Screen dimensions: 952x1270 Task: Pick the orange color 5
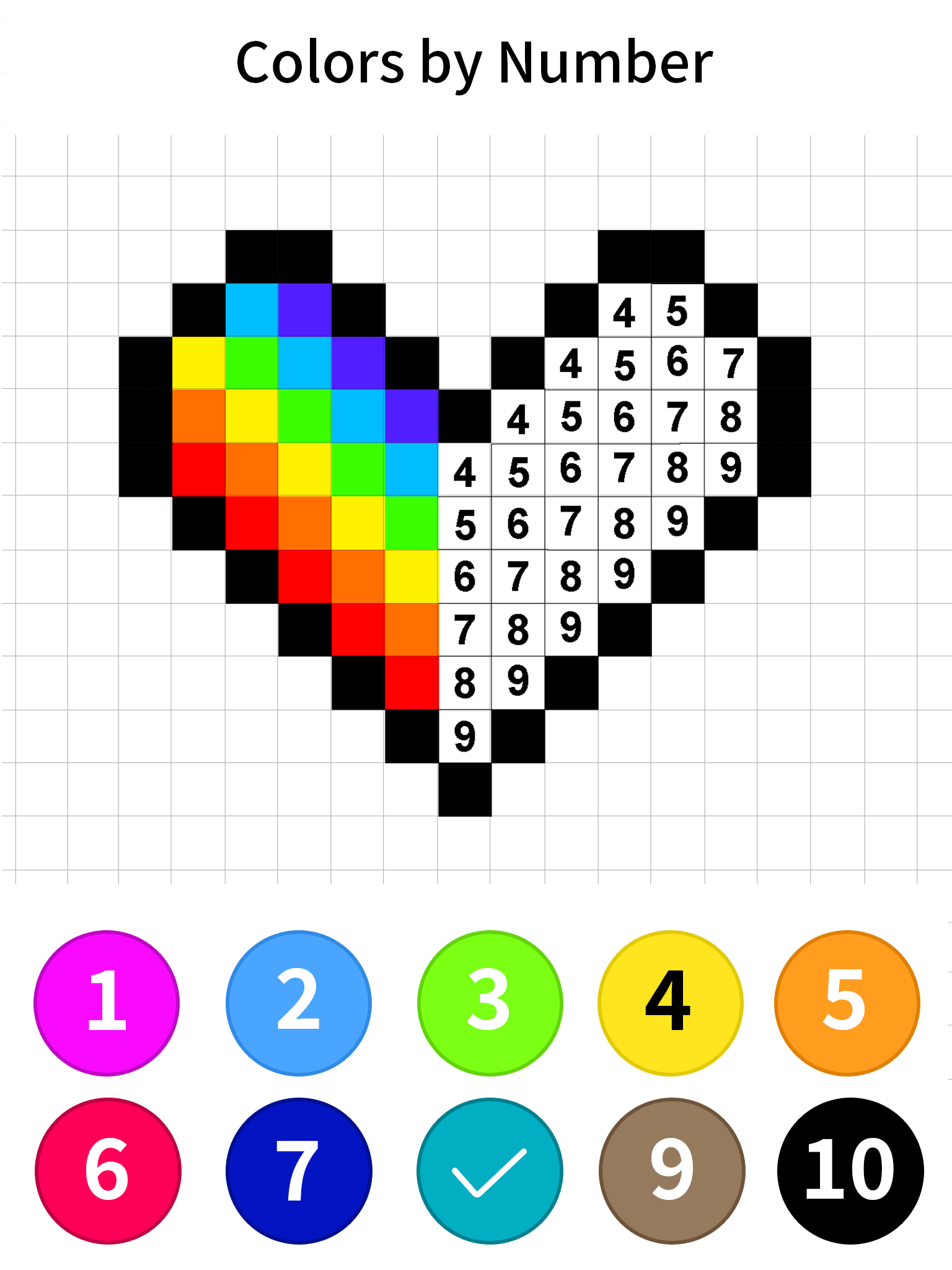coord(847,1002)
